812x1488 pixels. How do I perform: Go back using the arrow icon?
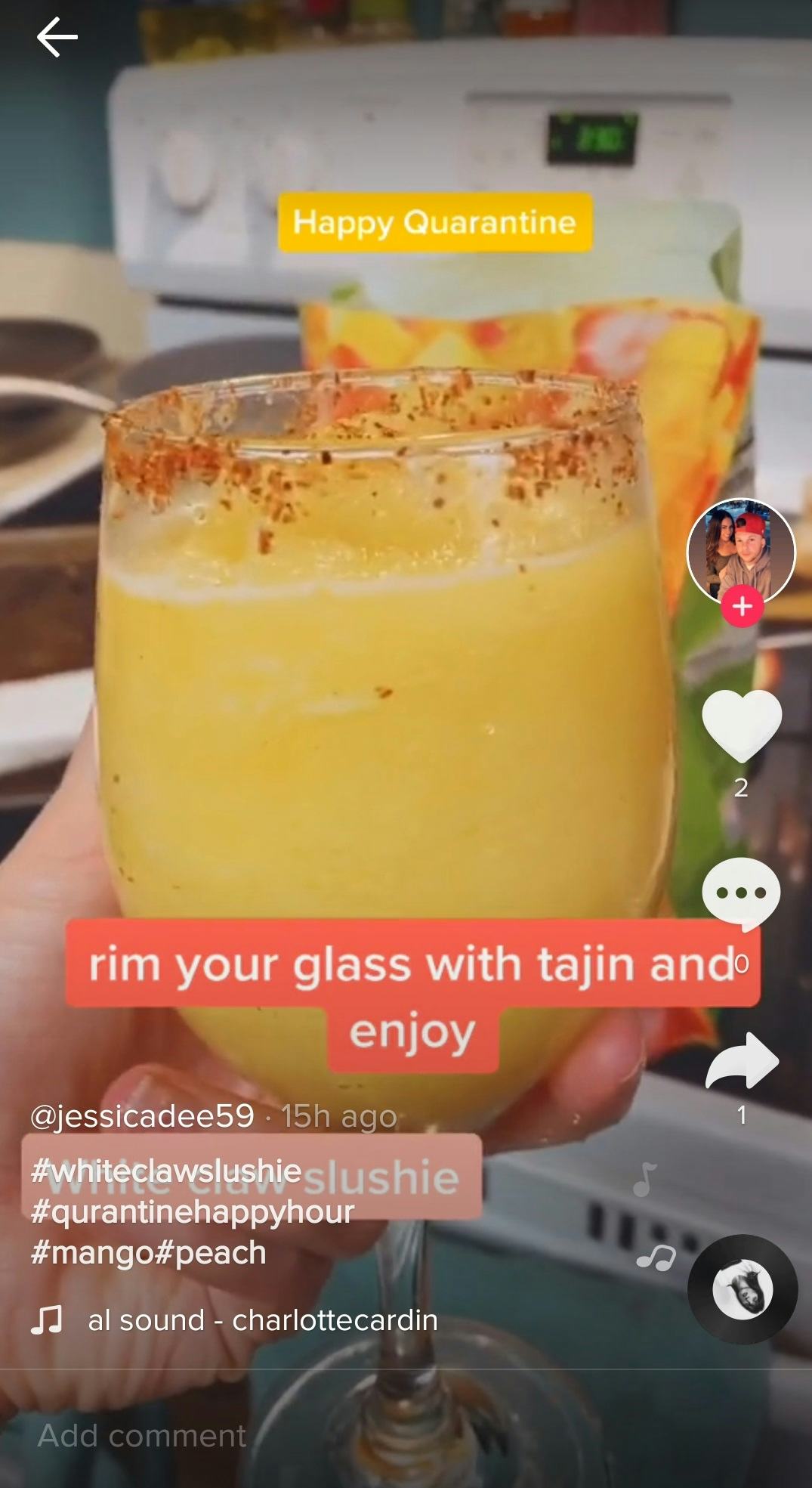57,38
